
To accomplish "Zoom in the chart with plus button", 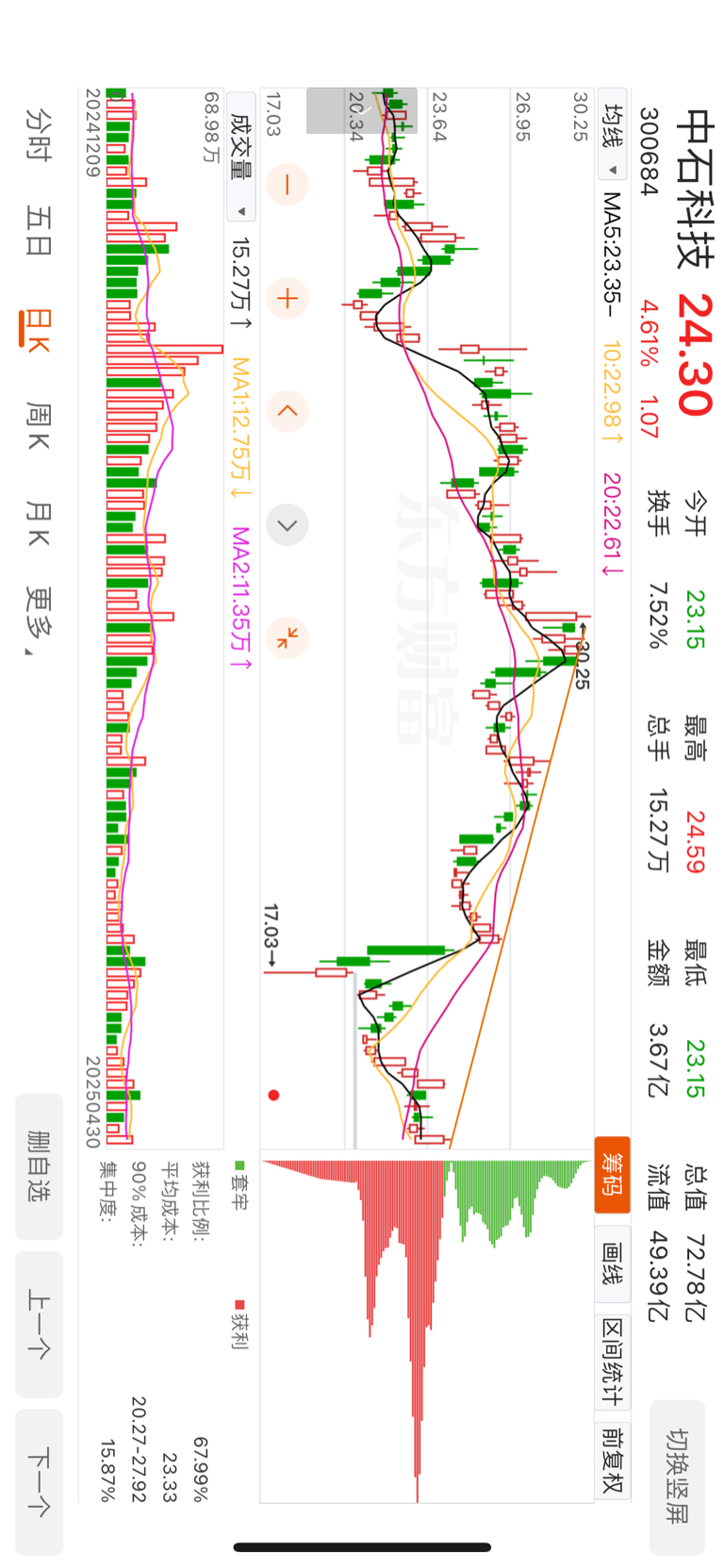I will point(288,299).
